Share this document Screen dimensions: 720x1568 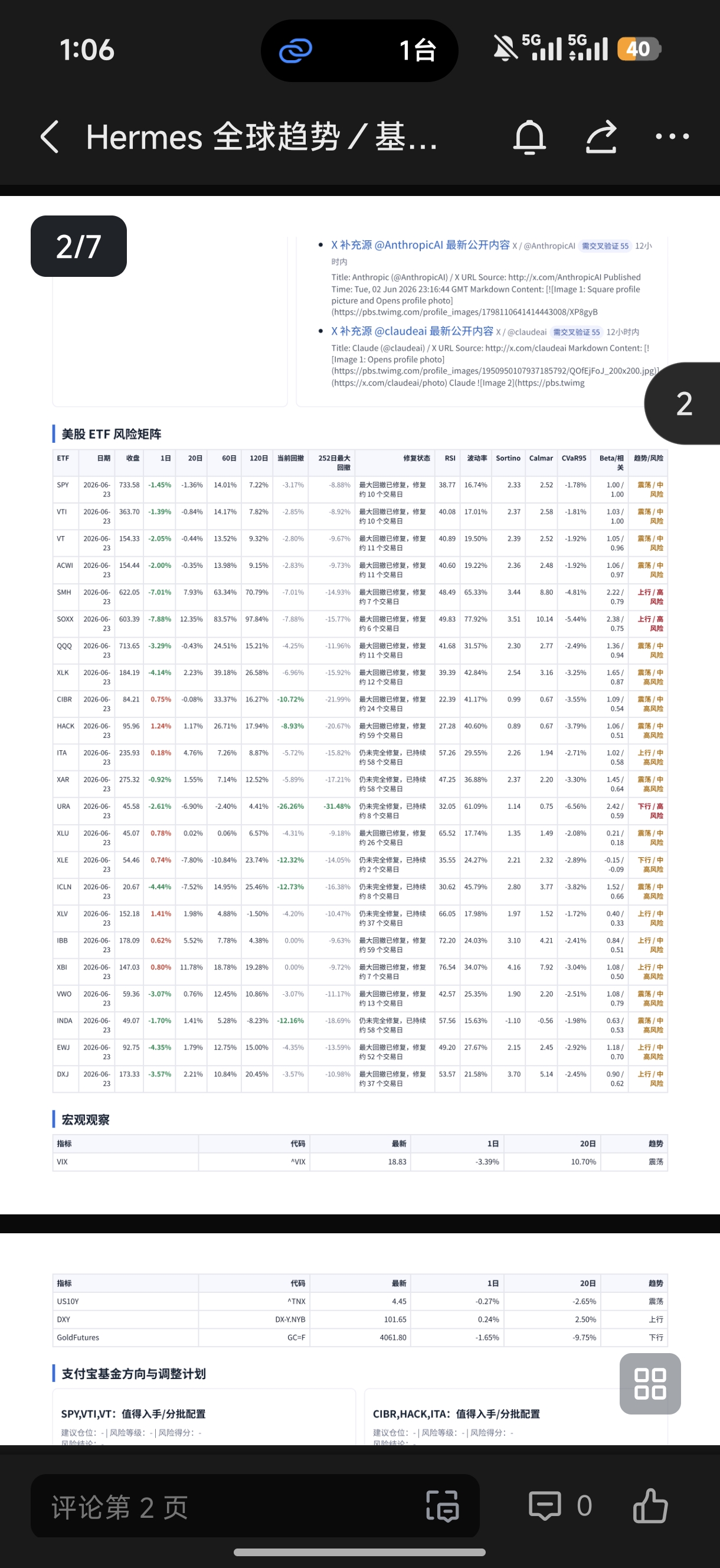[601, 137]
